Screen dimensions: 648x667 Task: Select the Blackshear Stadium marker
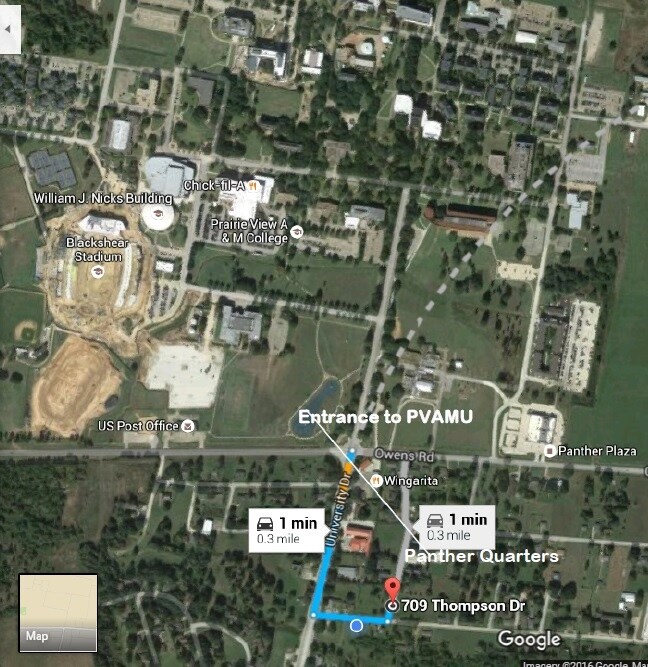click(x=98, y=271)
